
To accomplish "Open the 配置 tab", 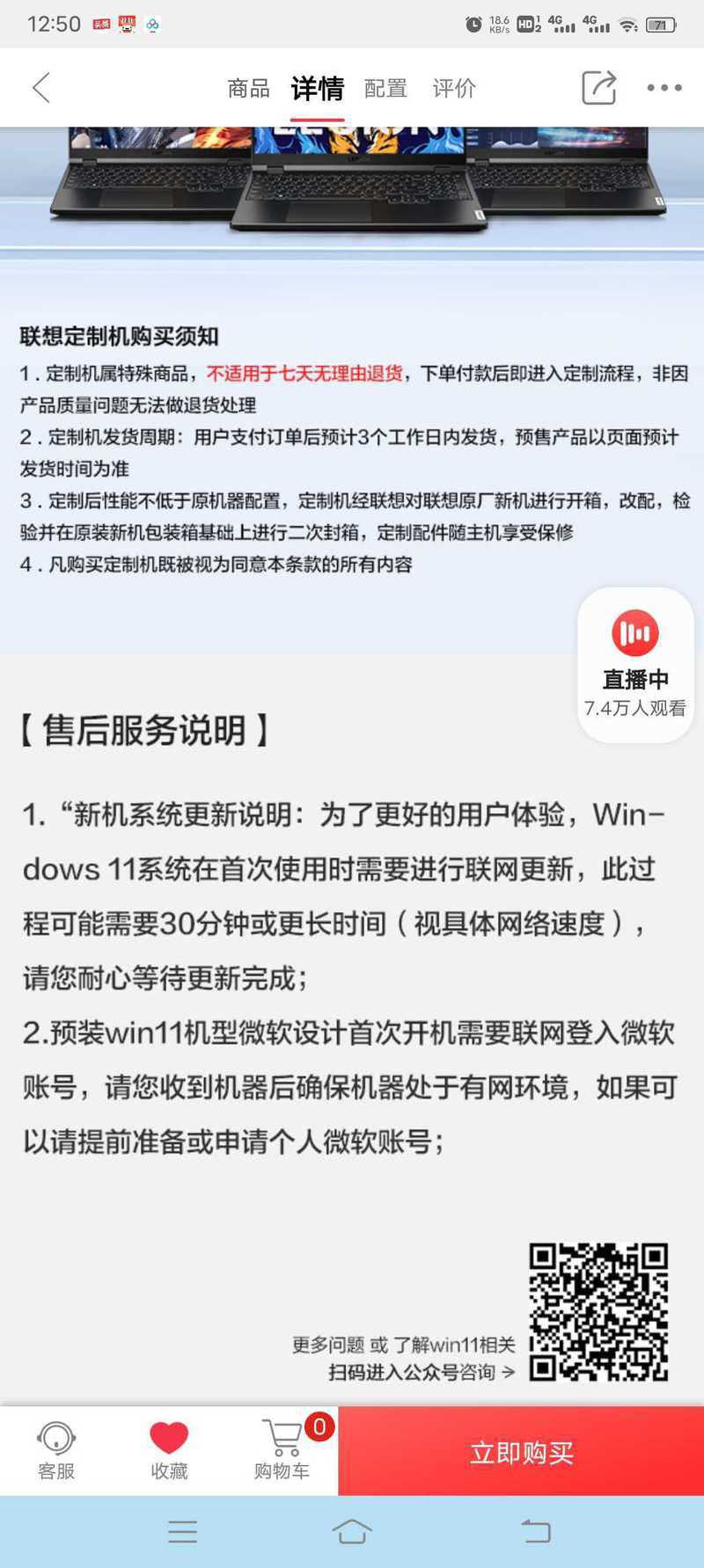I will (x=385, y=88).
